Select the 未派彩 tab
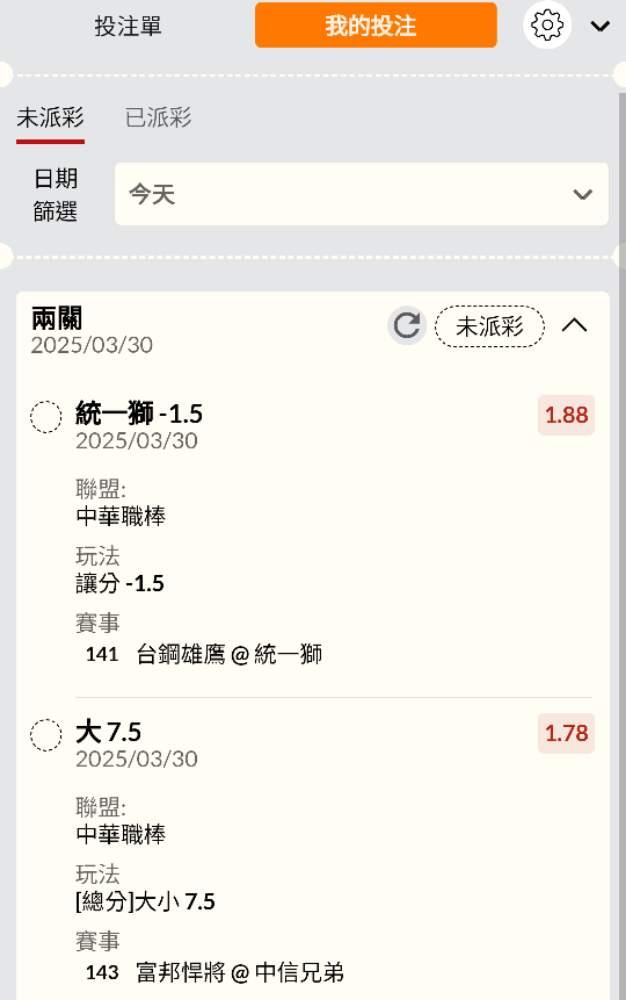 [x=50, y=118]
